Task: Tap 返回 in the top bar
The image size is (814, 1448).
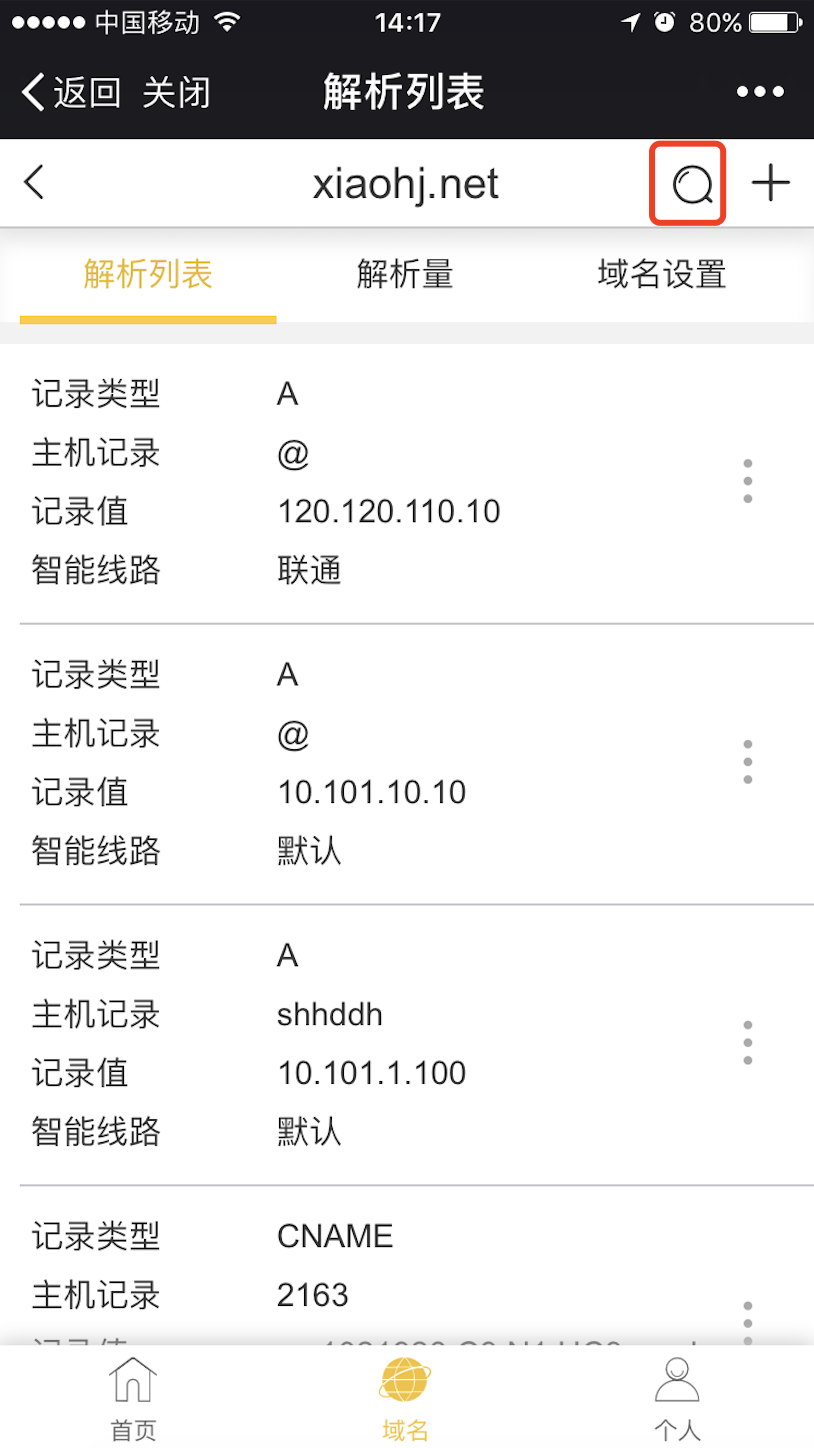Action: [72, 93]
